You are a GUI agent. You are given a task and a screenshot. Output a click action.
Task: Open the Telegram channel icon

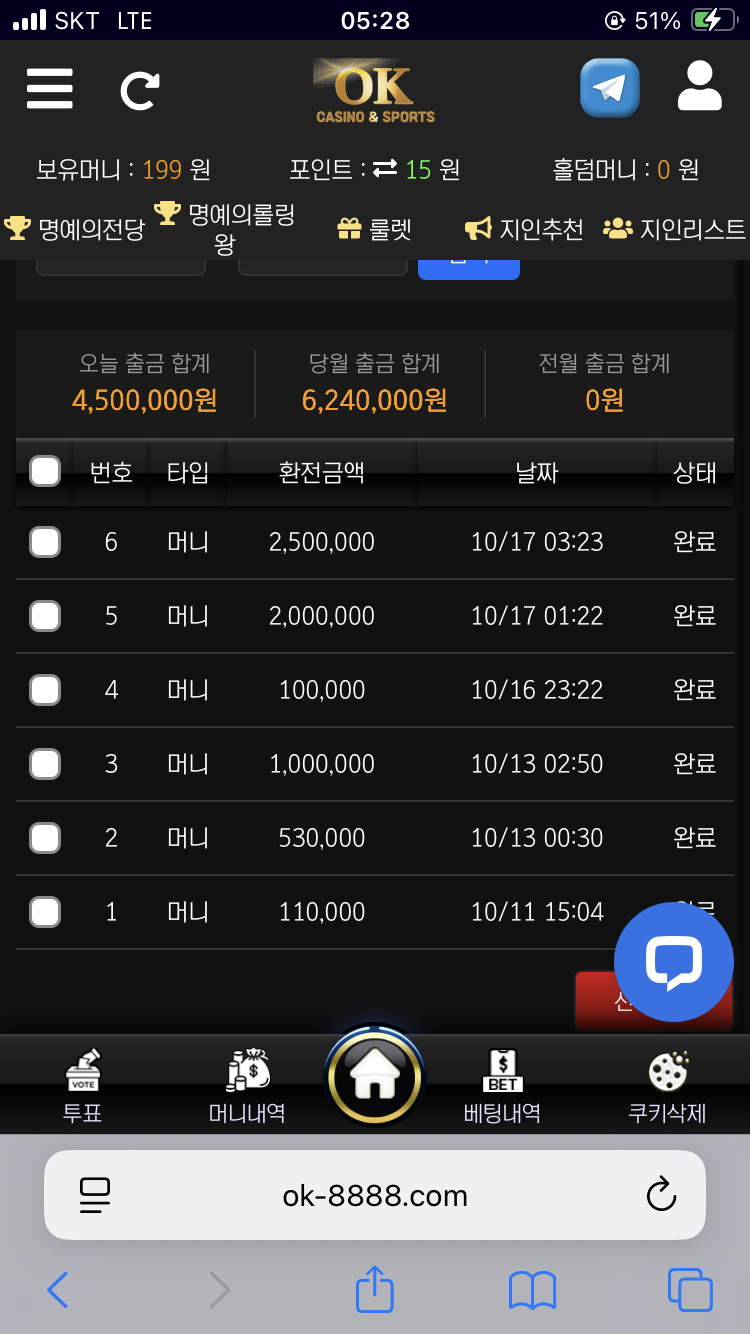(x=609, y=88)
